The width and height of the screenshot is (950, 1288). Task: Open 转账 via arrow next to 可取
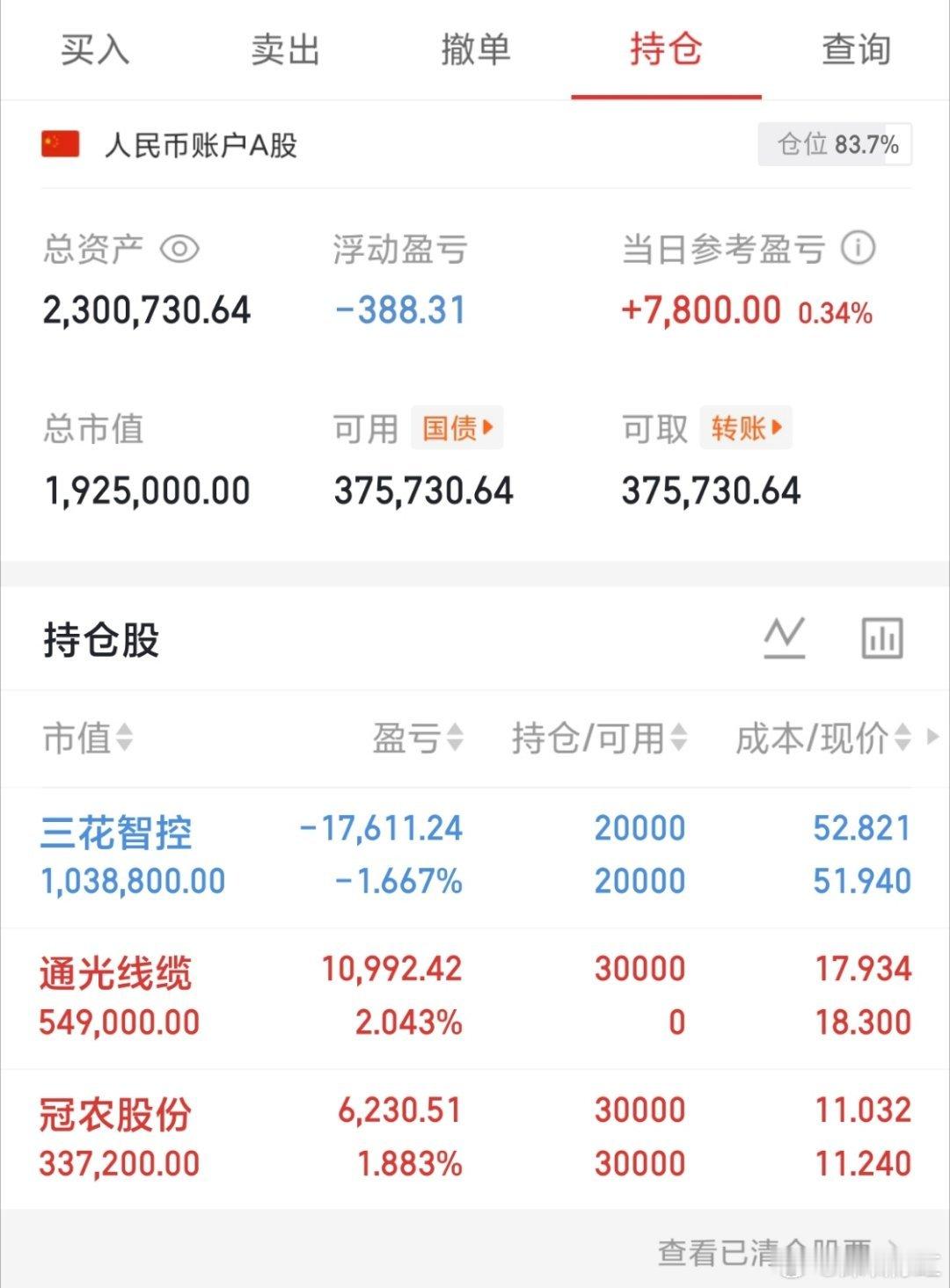(746, 428)
